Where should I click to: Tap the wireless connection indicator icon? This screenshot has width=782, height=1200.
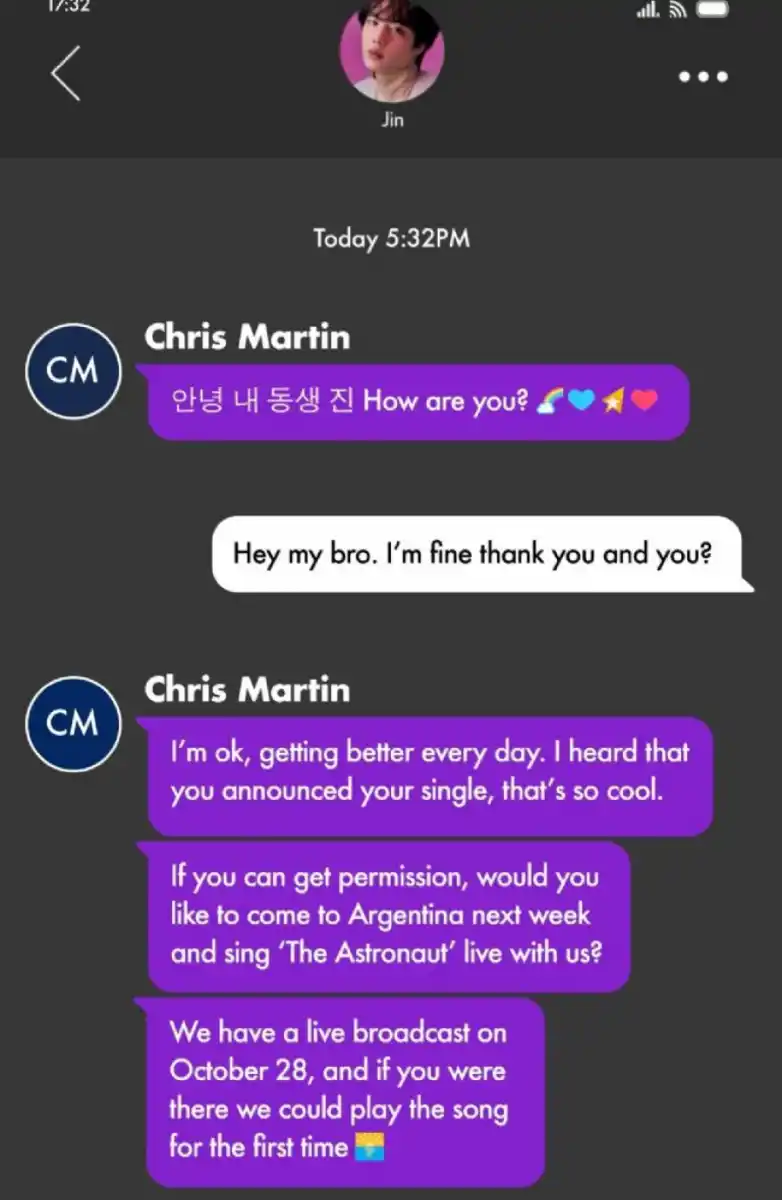pos(680,12)
